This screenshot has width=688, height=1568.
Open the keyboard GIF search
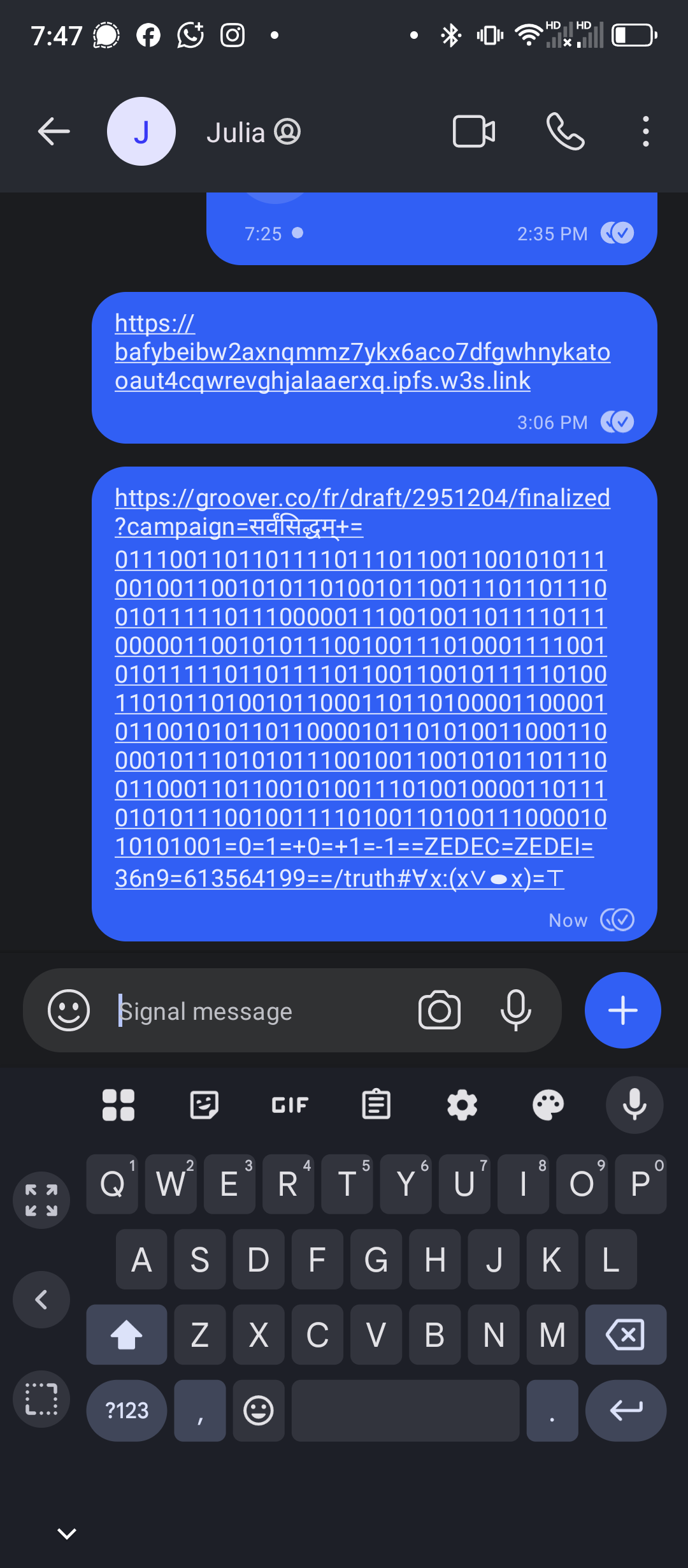point(290,1105)
